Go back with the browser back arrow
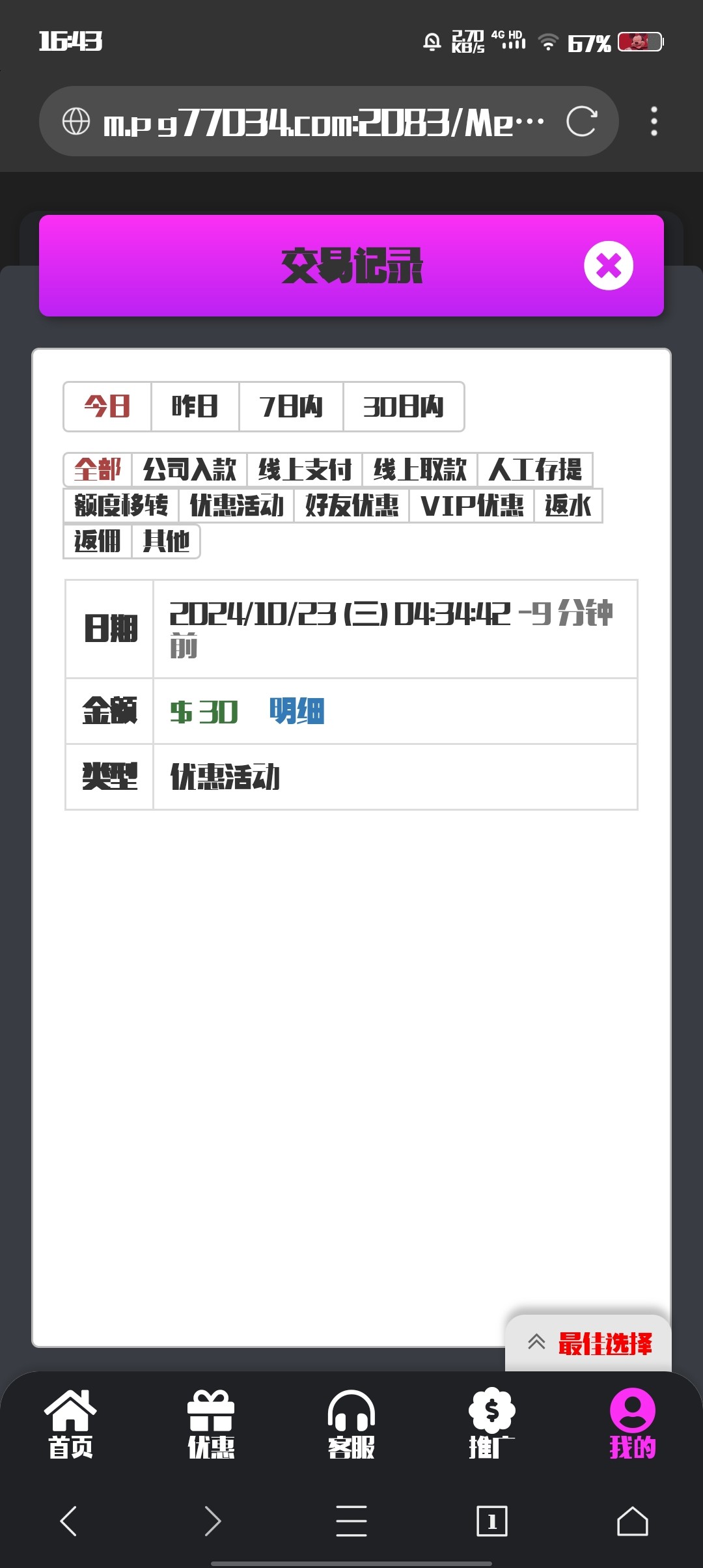 [x=69, y=1521]
